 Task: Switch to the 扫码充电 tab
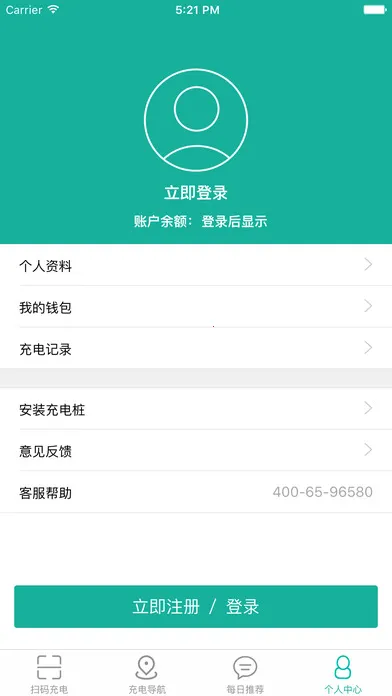point(49,674)
